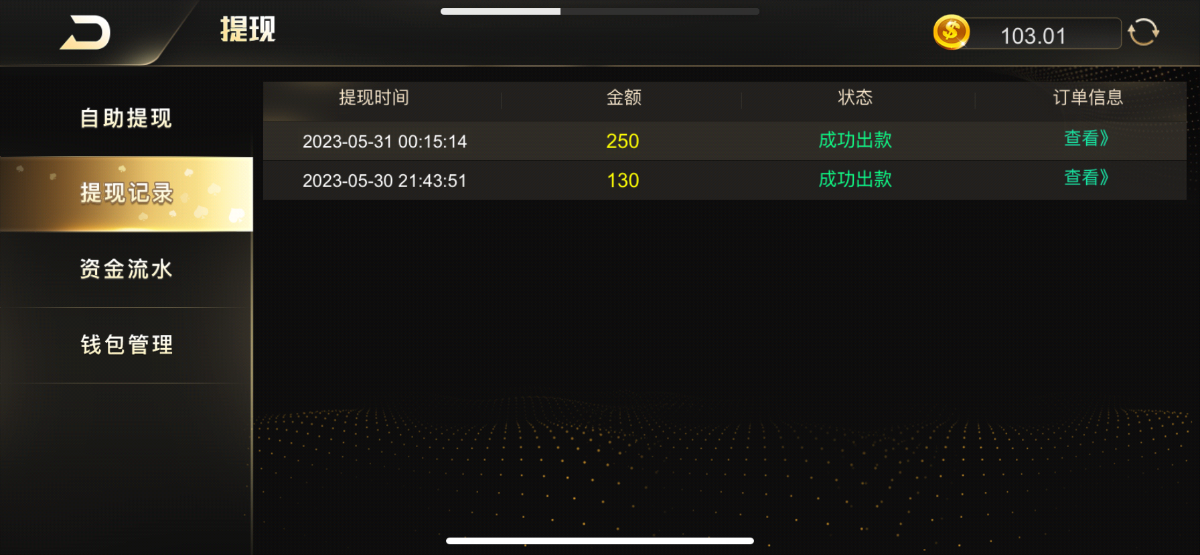The image size is (1200, 555).
Task: Select the 提现记录 tab
Action: [x=126, y=194]
